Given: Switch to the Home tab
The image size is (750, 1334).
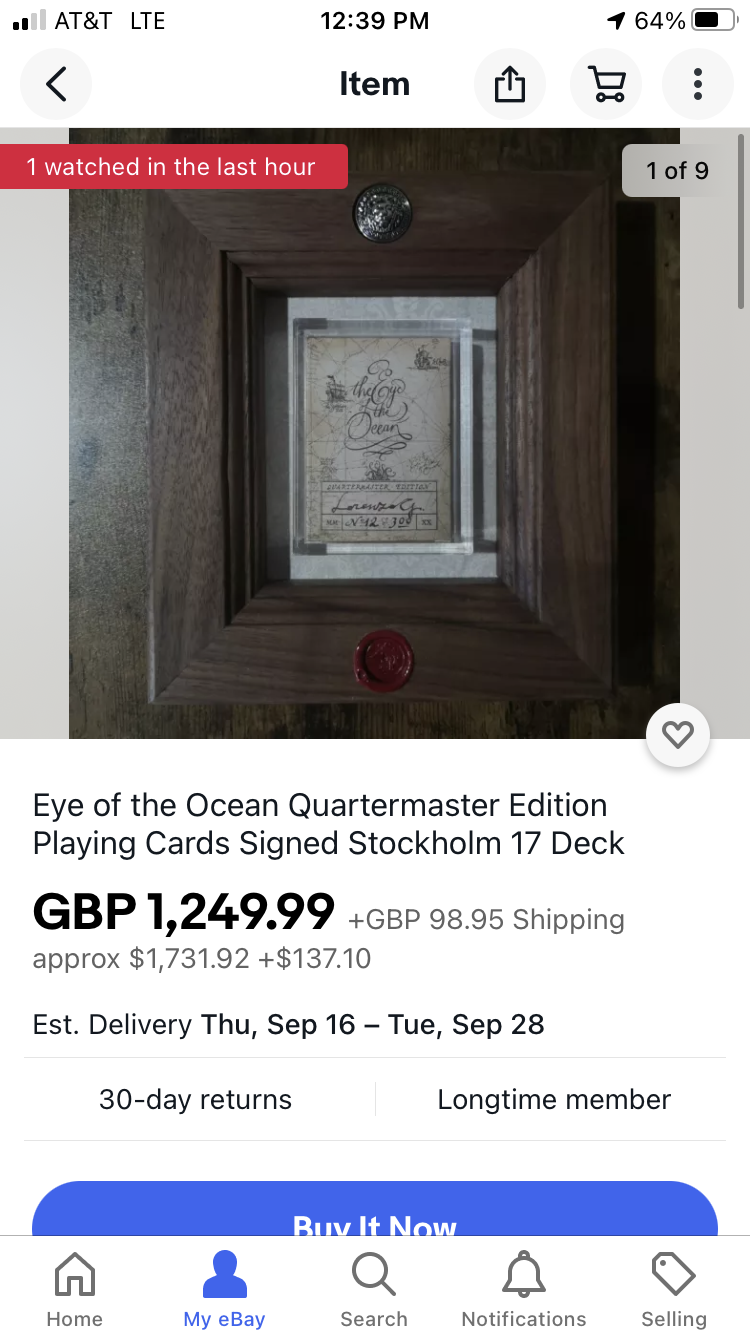Looking at the screenshot, I should click(x=75, y=1290).
